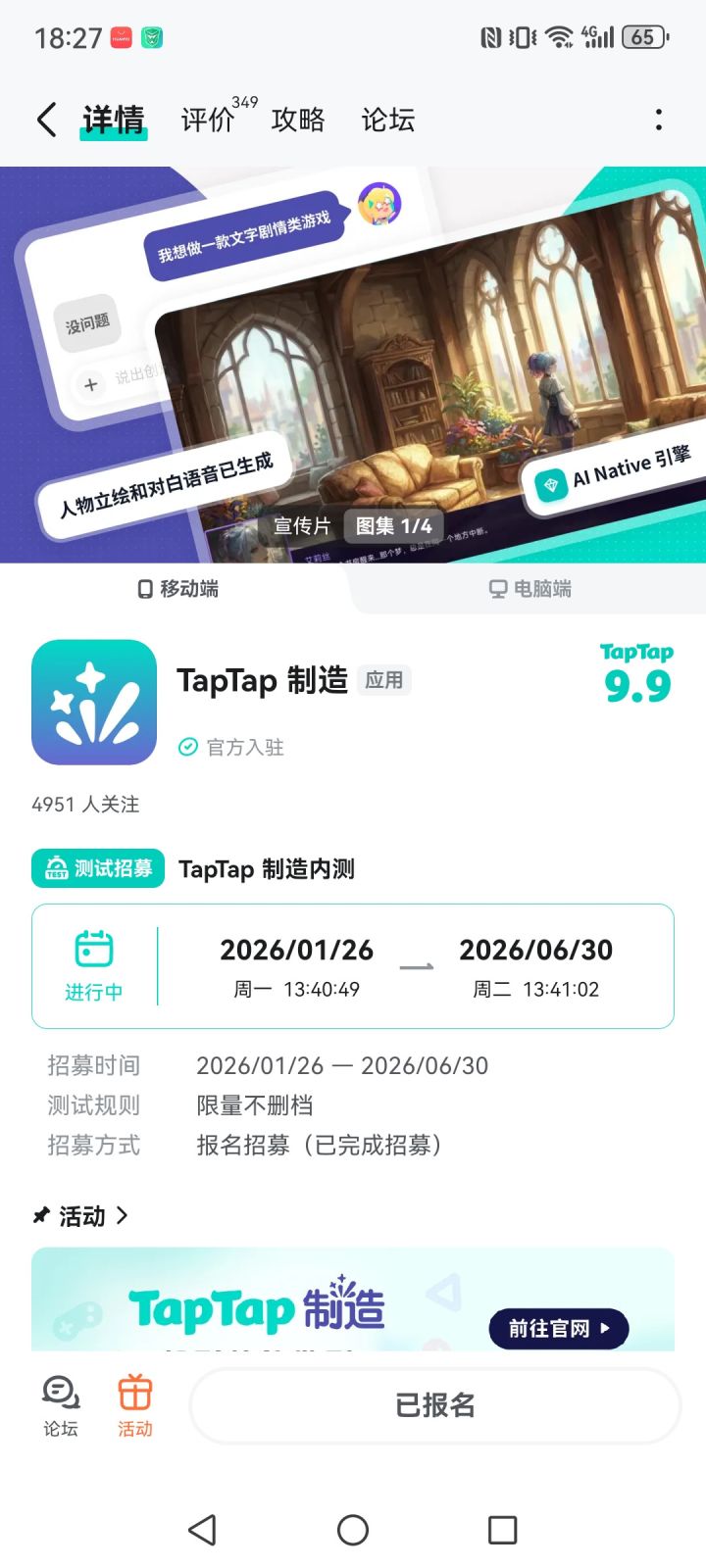Viewport: 706px width, 1568px height.
Task: Tap the 图集 1/4 gallery selector
Action: tap(395, 526)
